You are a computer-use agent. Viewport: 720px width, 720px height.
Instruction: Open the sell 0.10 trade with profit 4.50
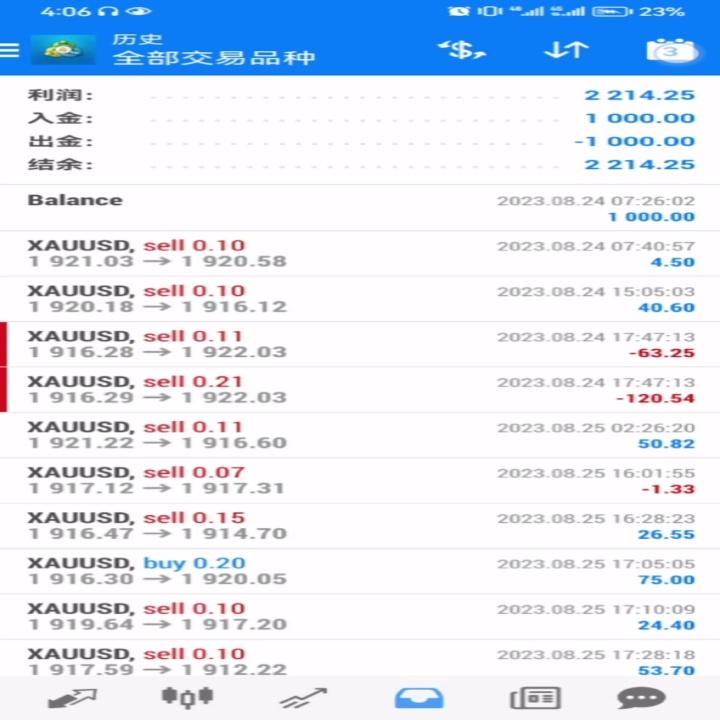coord(360,253)
